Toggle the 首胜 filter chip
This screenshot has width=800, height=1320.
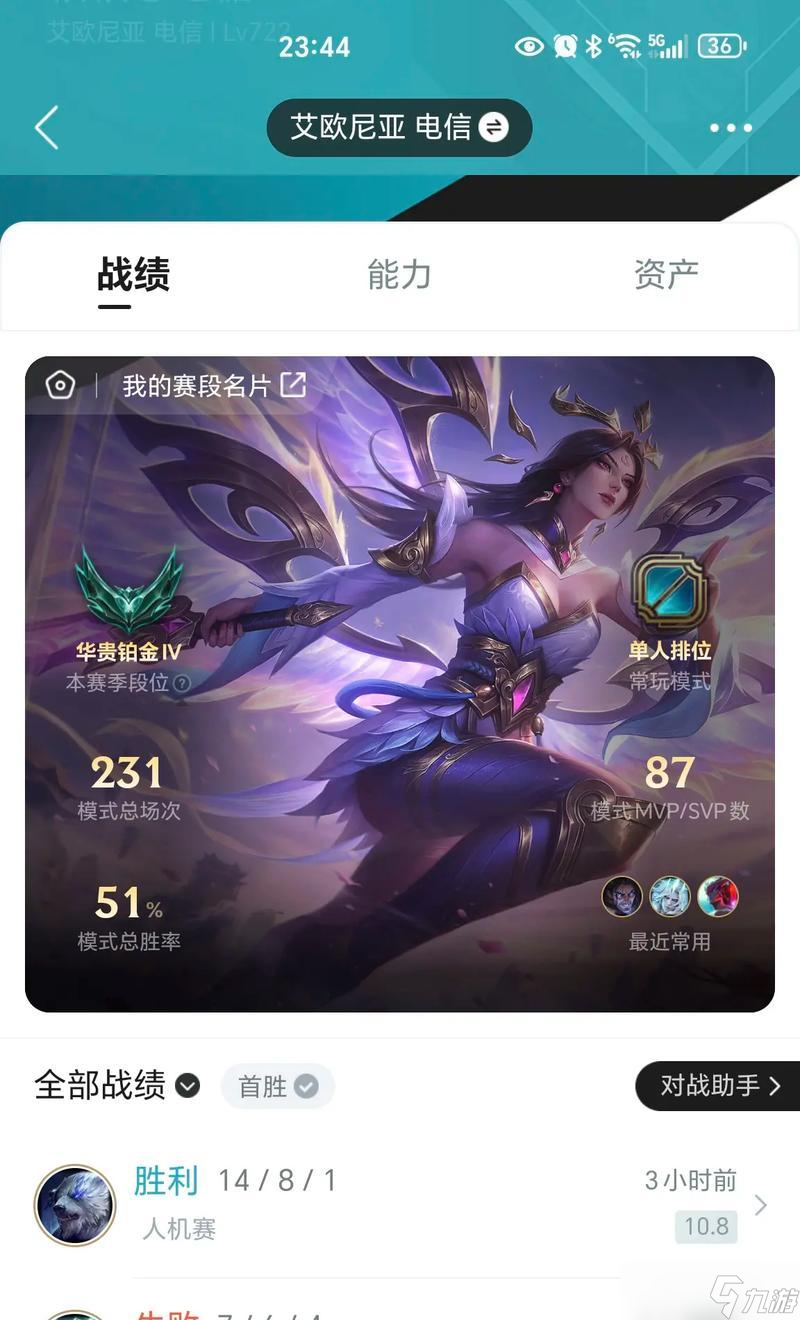point(277,1086)
